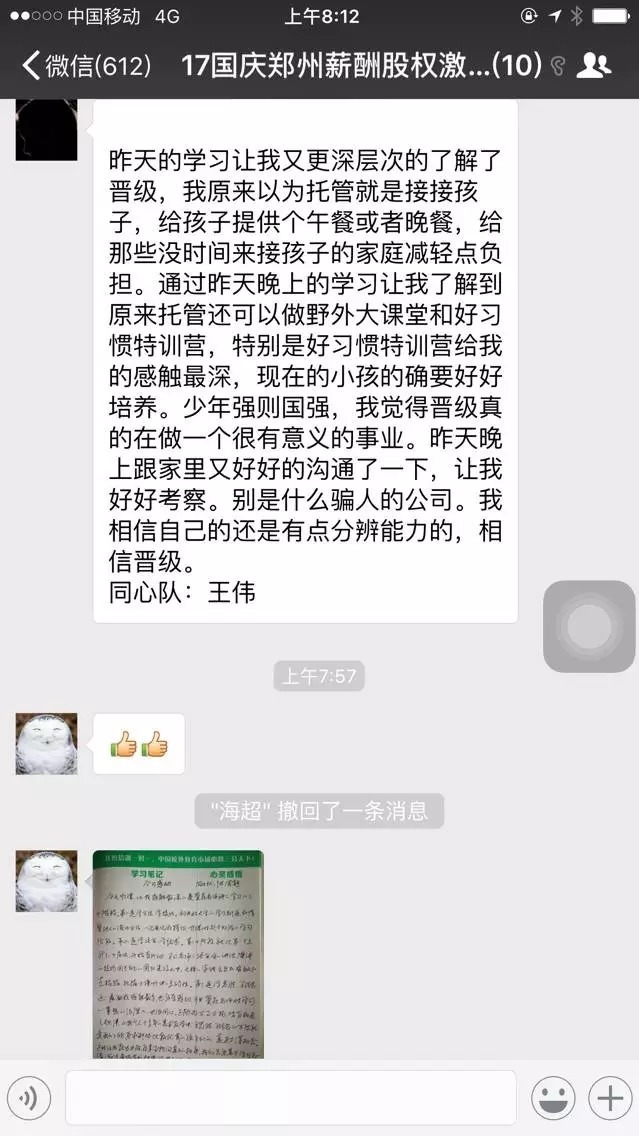Switch to voice message input

click(30, 1098)
